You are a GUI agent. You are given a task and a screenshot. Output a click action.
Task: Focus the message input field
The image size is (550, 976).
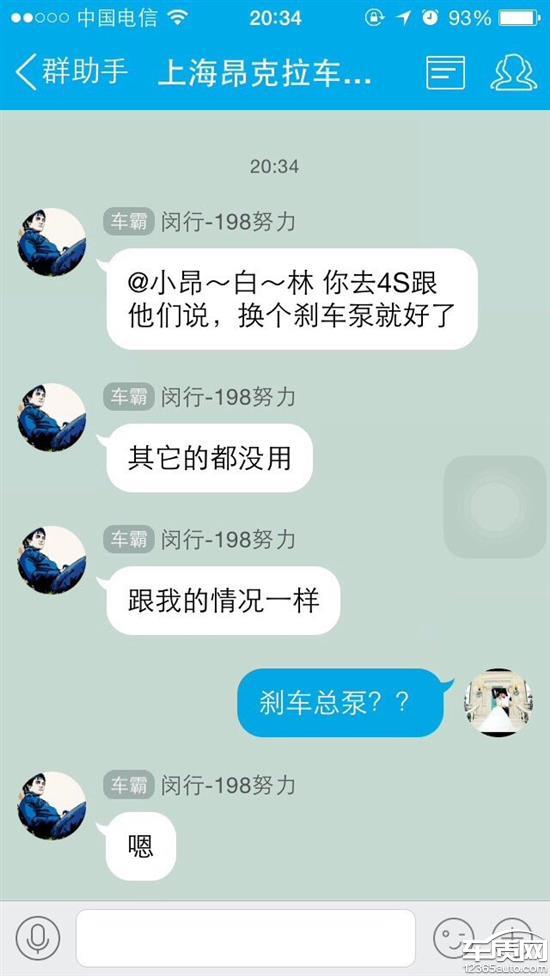pyautogui.click(x=246, y=938)
